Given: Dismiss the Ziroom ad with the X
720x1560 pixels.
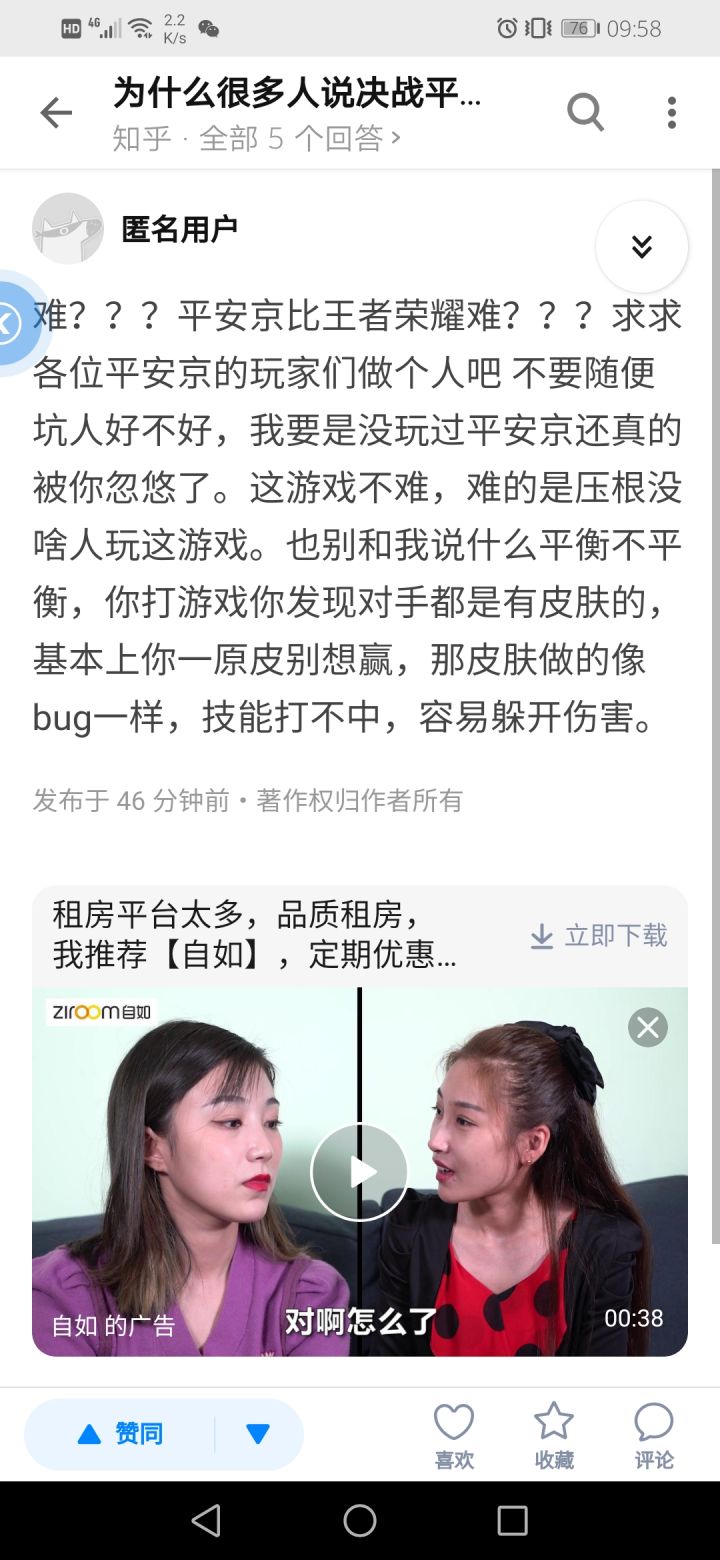Looking at the screenshot, I should pos(648,1027).
